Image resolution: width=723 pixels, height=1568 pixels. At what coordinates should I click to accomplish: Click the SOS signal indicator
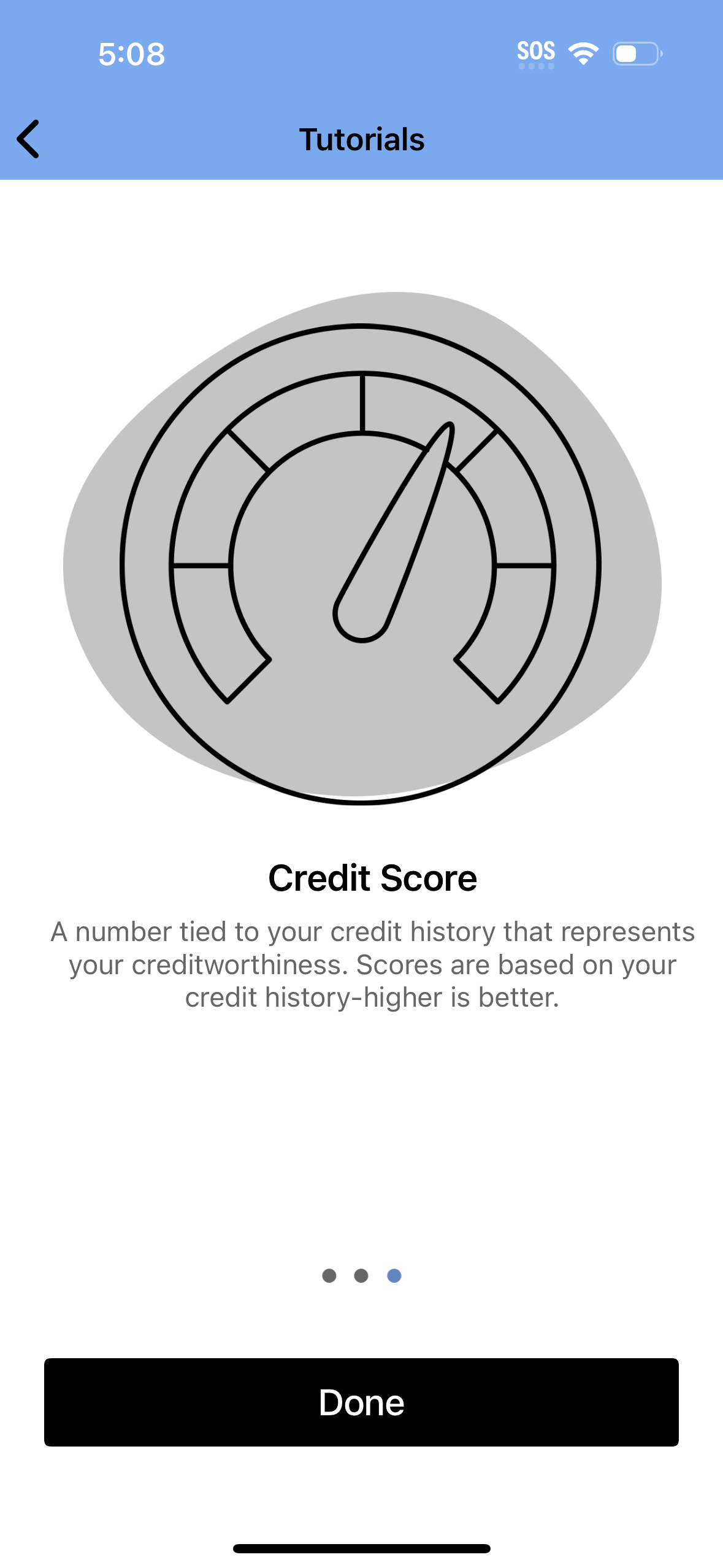[535, 52]
